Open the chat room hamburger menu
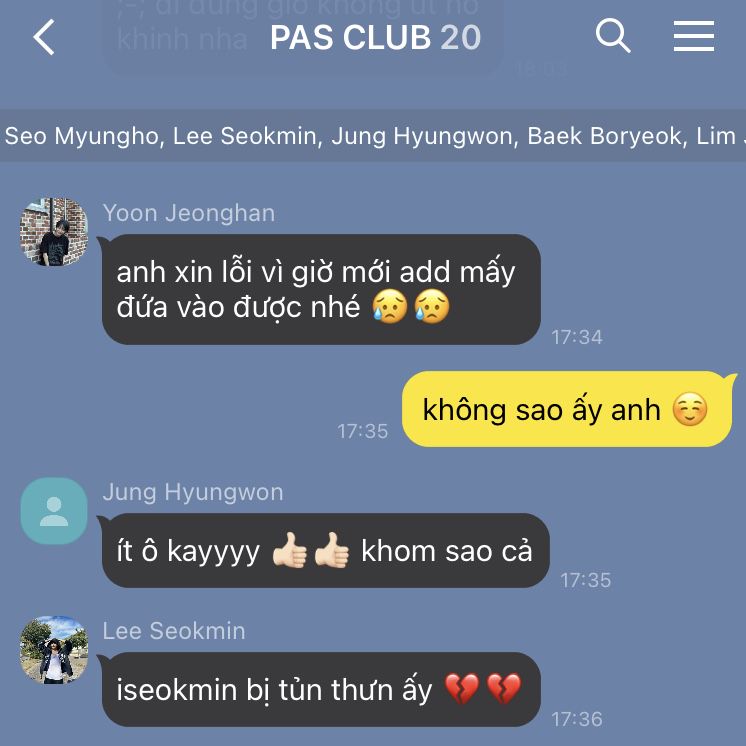746x746 pixels. click(x=693, y=37)
